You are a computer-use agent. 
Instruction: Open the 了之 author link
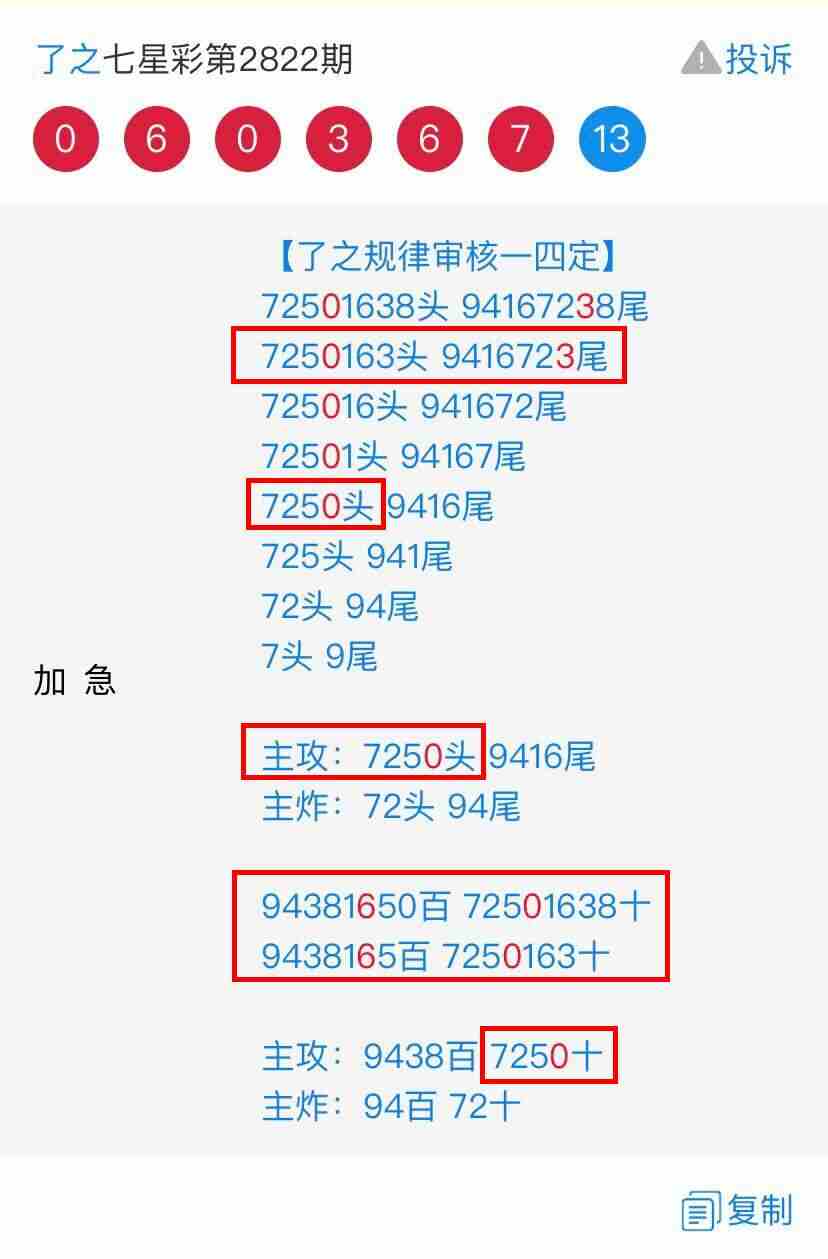point(68,60)
